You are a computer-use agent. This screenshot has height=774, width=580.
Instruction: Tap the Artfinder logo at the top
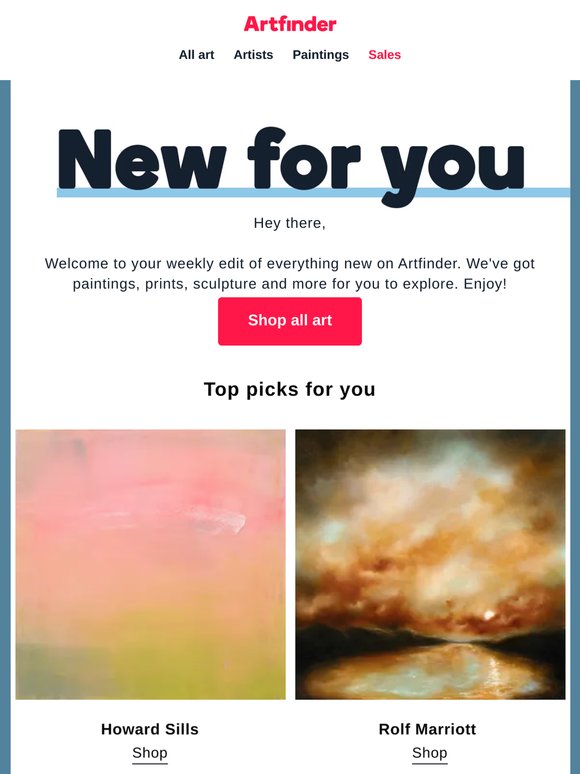point(290,24)
